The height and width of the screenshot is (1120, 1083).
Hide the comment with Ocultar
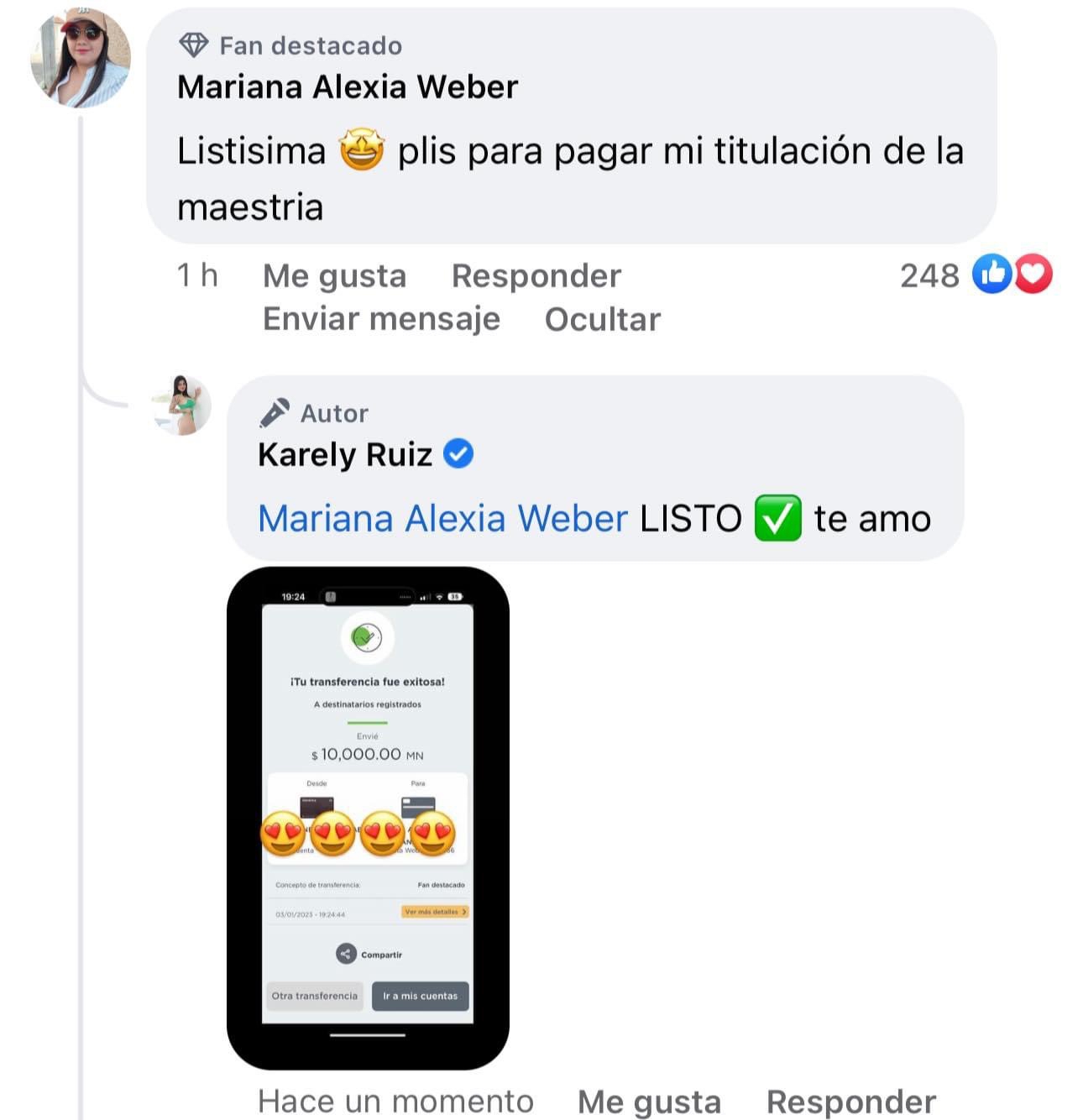tap(602, 319)
